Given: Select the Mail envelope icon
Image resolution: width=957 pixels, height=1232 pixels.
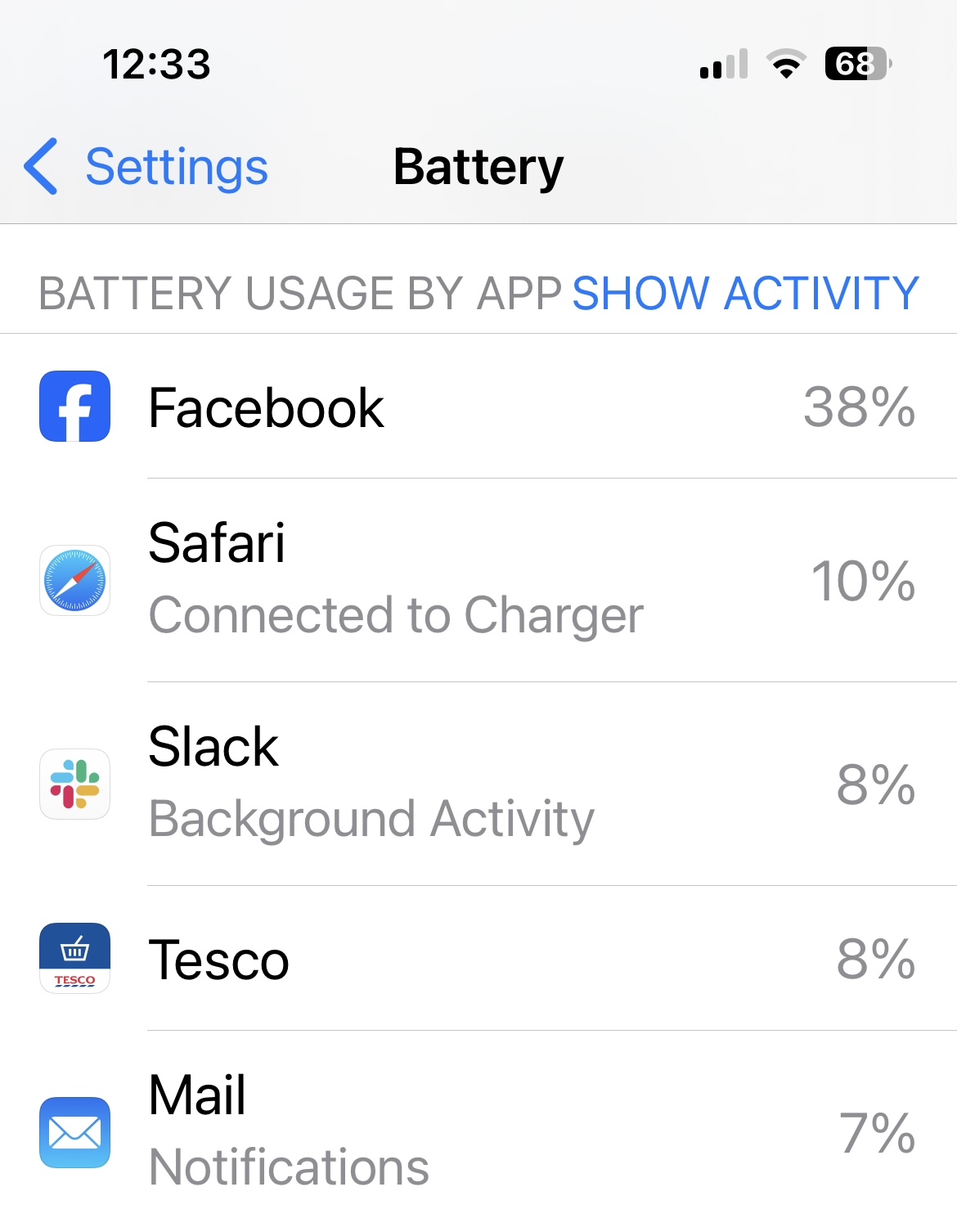Looking at the screenshot, I should tap(74, 1134).
